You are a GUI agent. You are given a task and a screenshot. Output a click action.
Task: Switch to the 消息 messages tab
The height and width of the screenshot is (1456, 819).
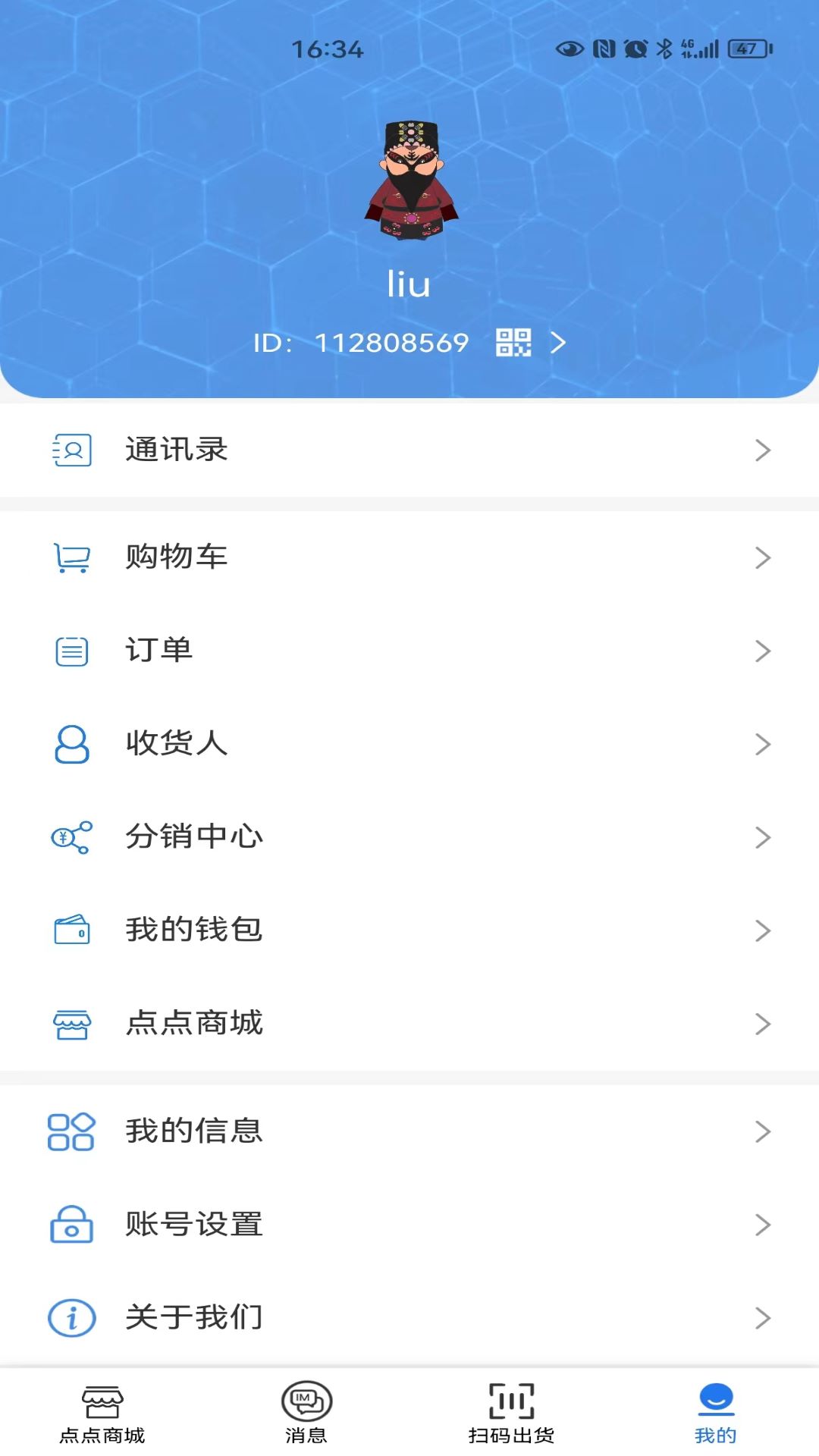pyautogui.click(x=306, y=1414)
